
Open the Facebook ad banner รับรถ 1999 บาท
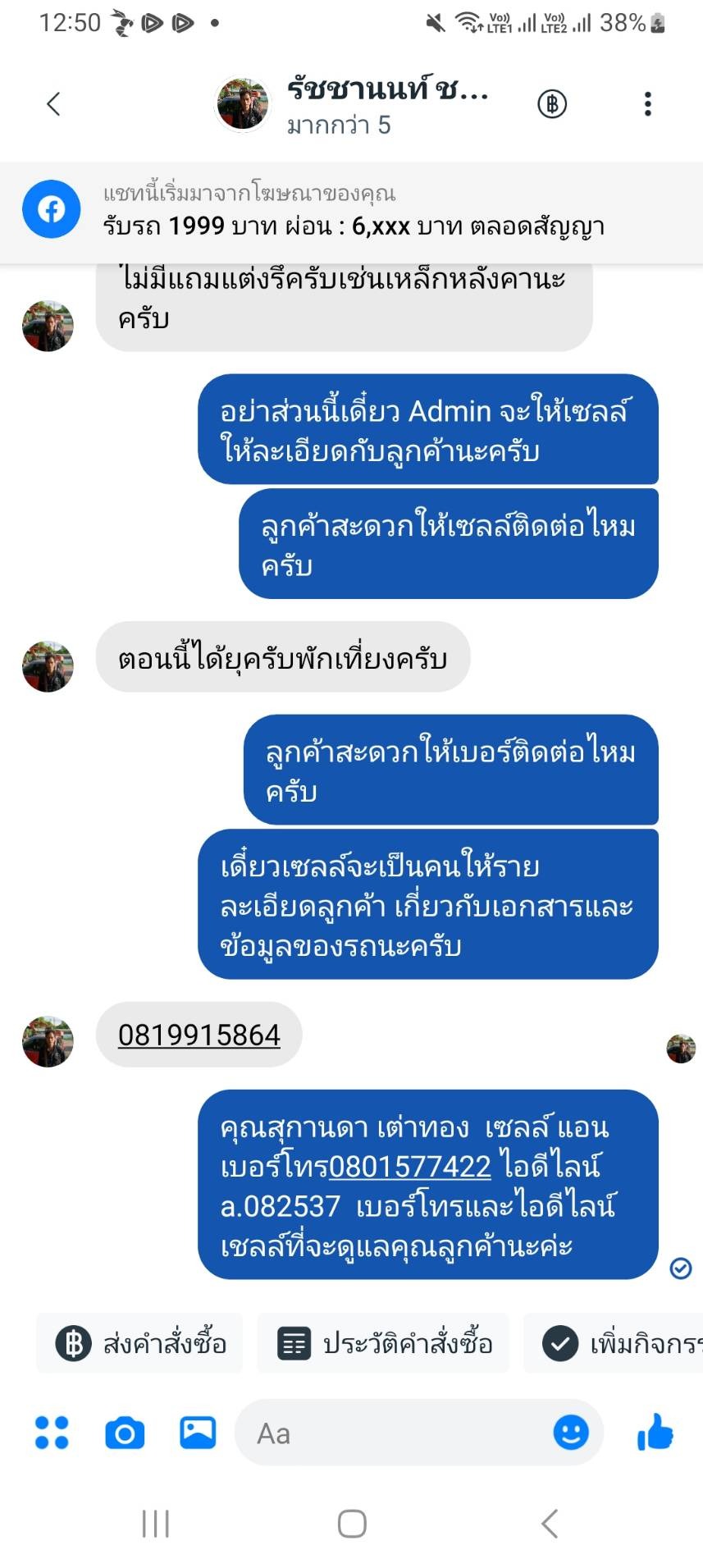pyautogui.click(x=353, y=210)
